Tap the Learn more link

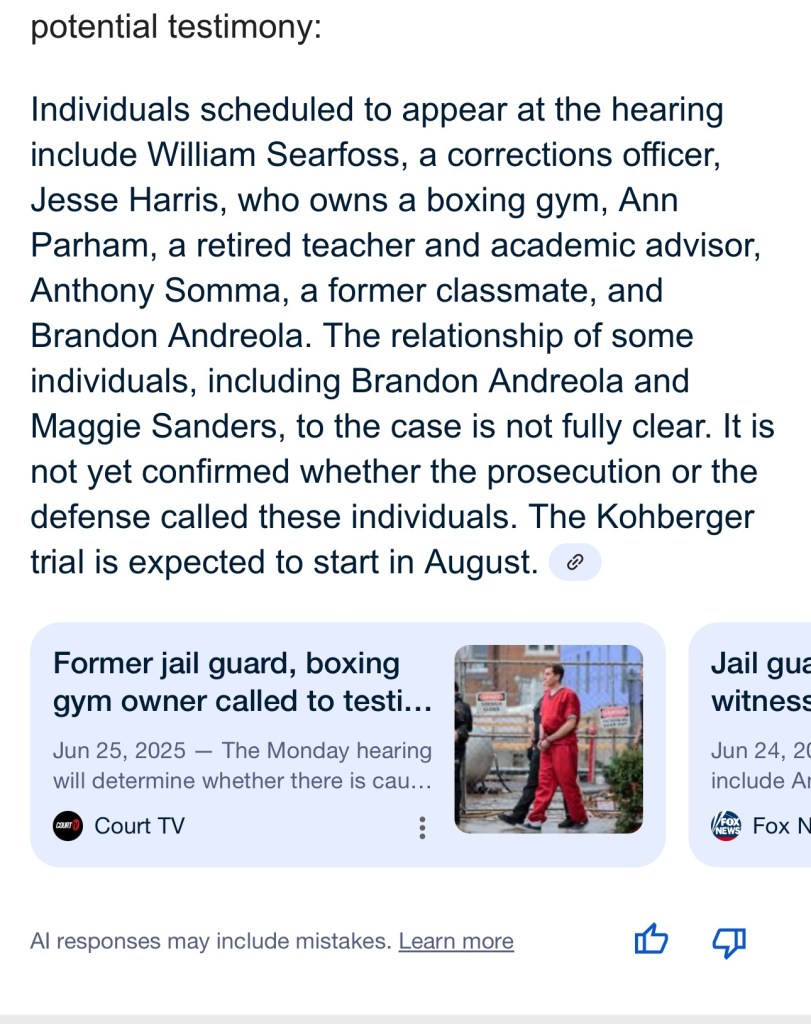click(x=456, y=941)
